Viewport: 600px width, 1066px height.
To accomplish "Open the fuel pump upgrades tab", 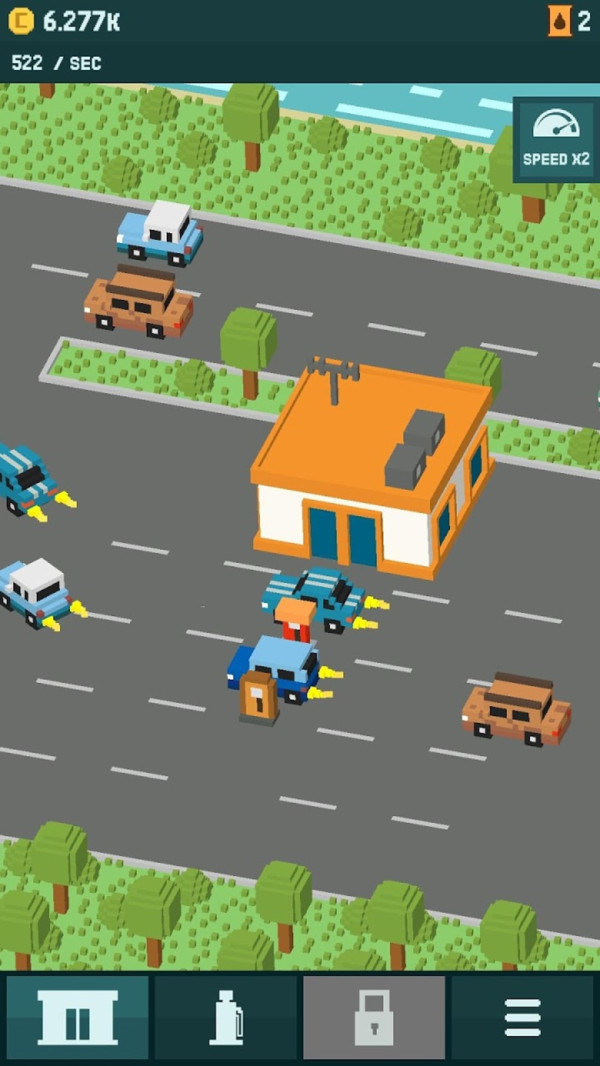I will [226, 1017].
